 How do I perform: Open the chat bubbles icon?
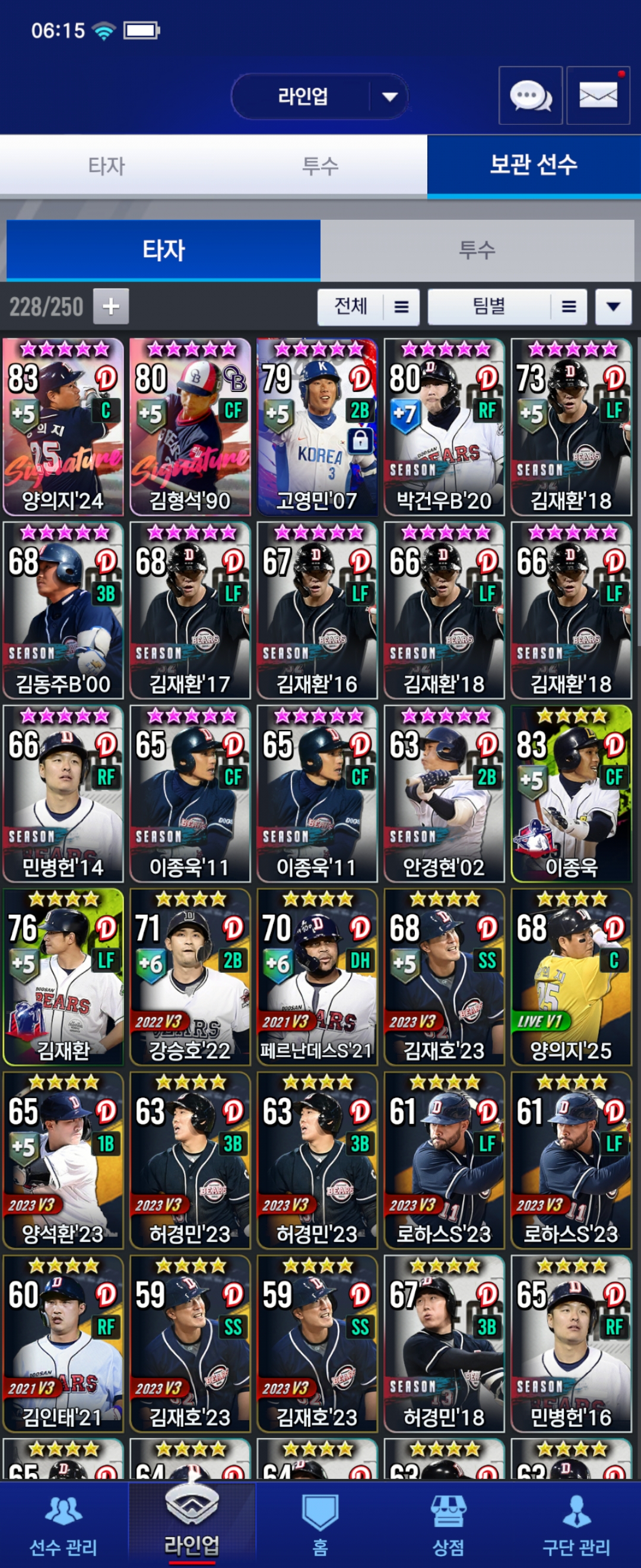pyautogui.click(x=529, y=96)
